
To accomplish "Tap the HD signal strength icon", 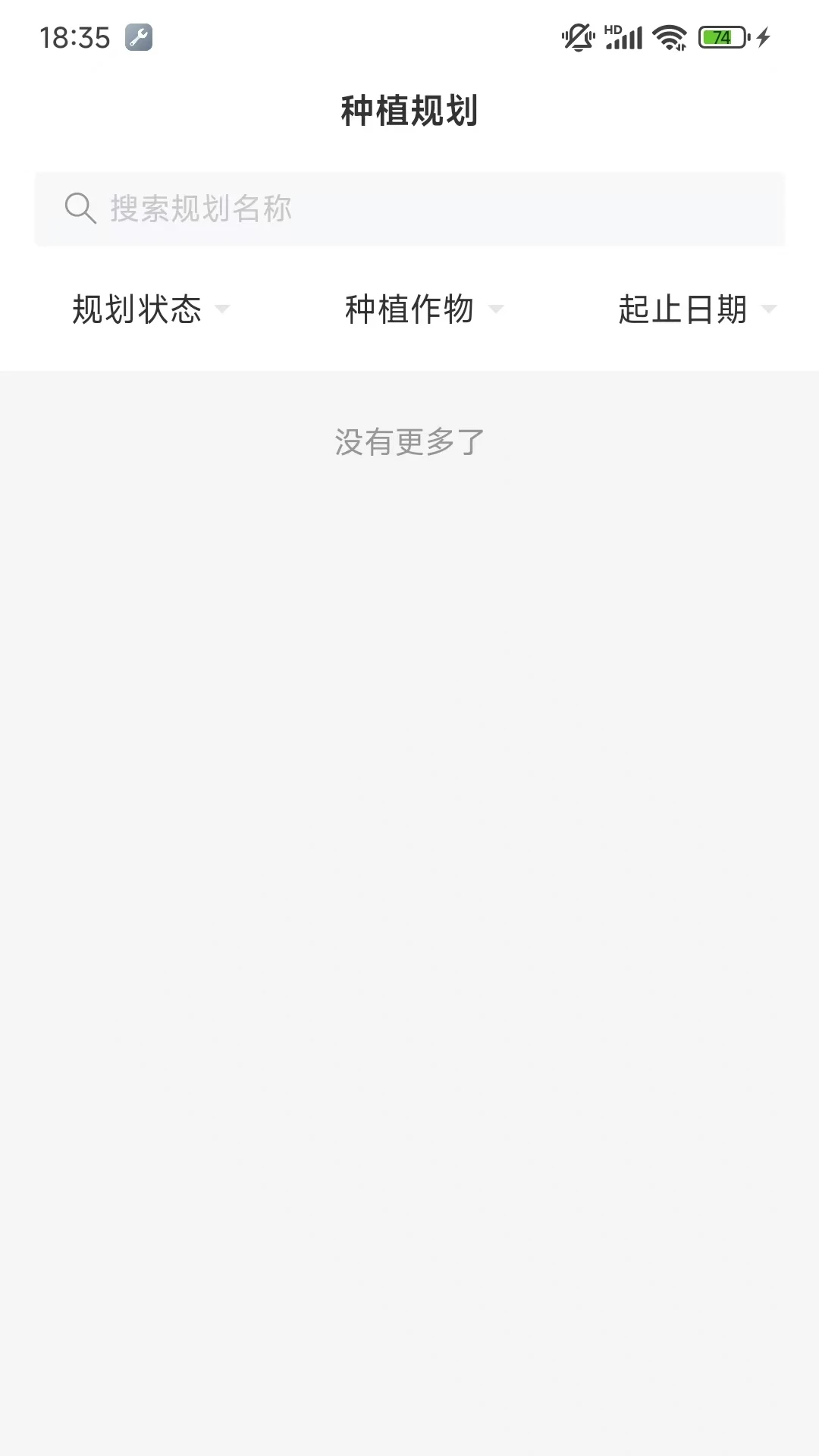I will (623, 36).
